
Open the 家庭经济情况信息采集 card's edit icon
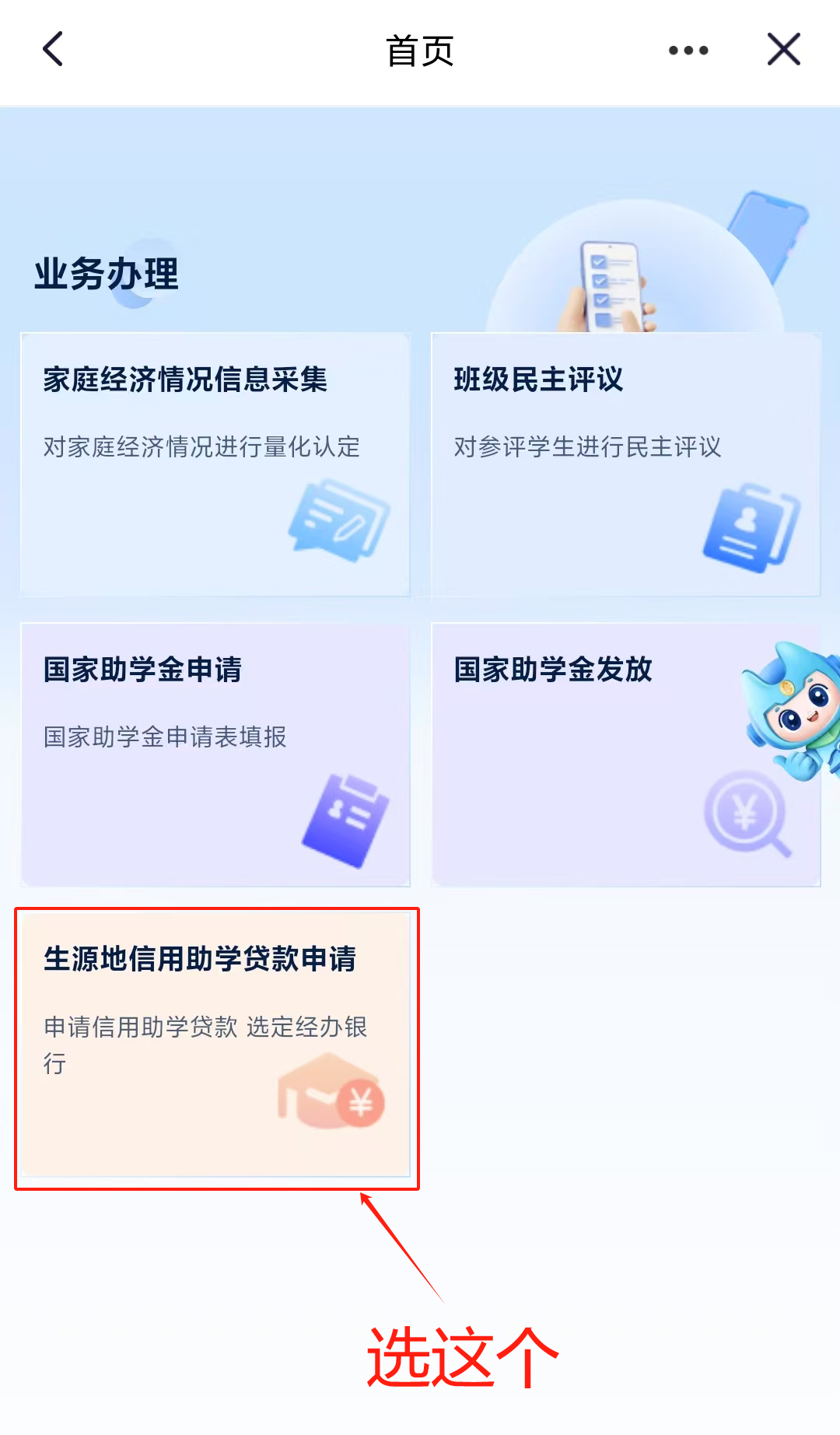(340, 523)
